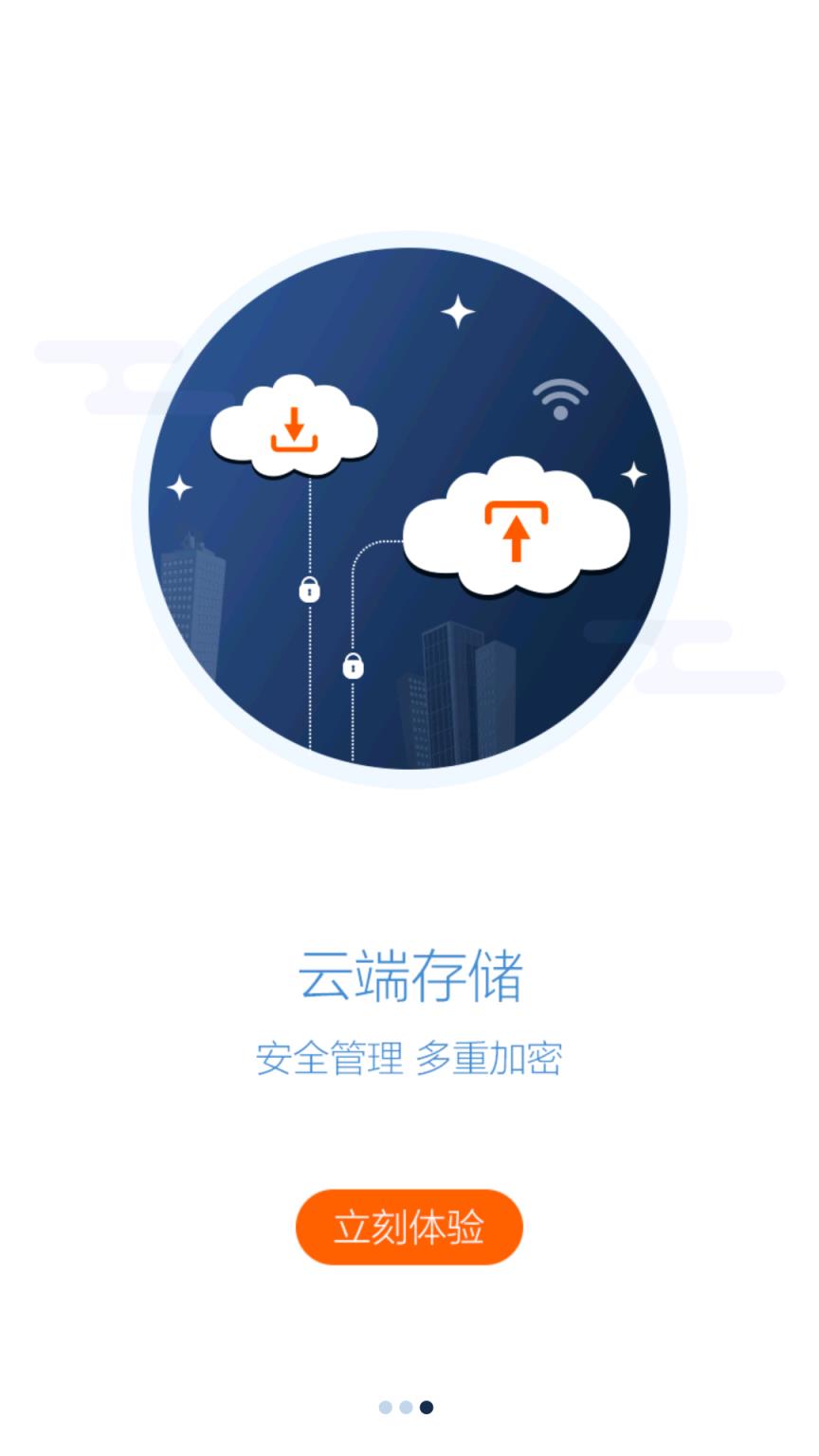Viewport: 819px width, 1456px height.
Task: Click the upper padlock icon on dotted line
Action: pos(310,590)
